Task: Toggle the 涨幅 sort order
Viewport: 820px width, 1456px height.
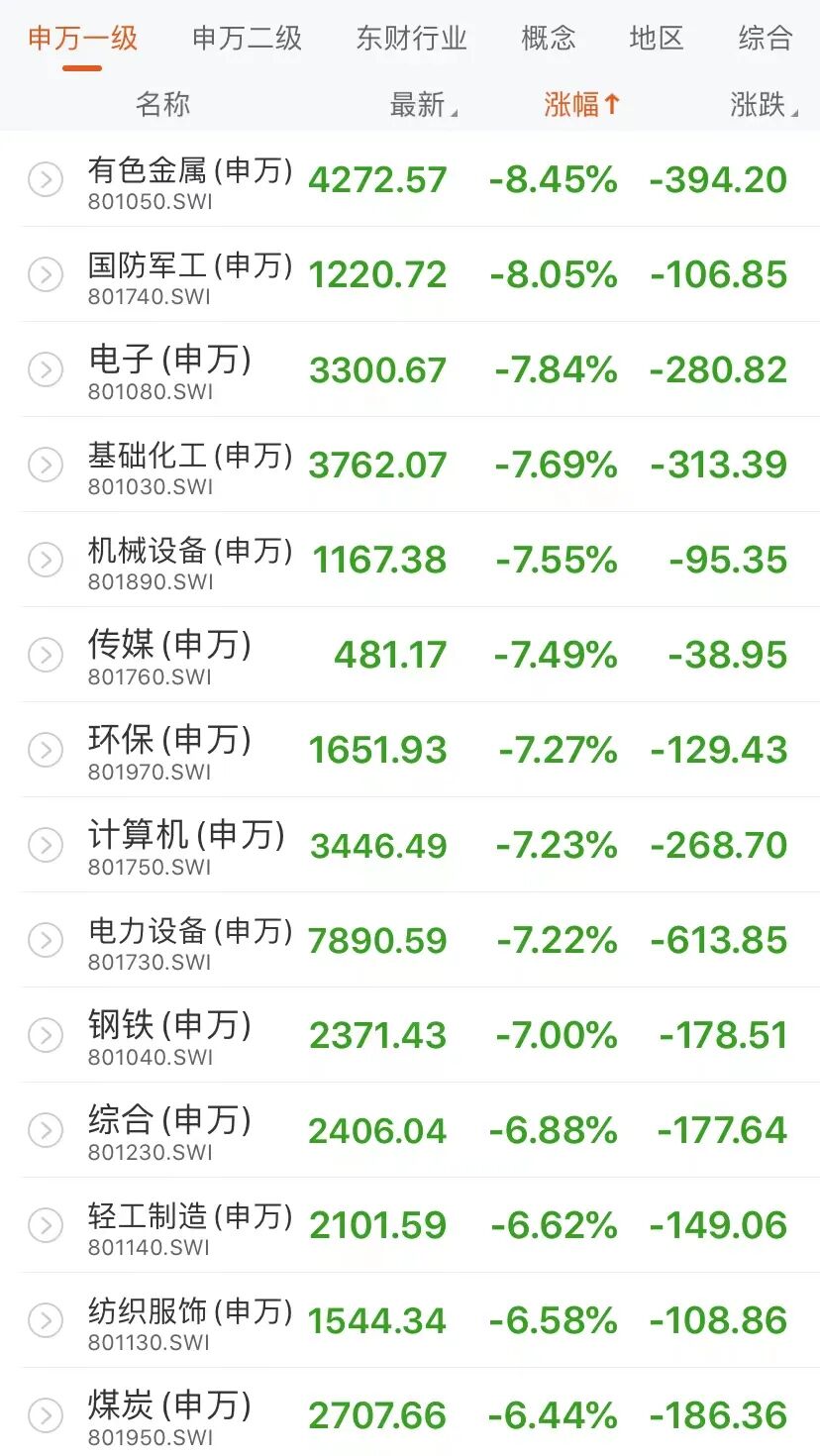Action: pos(582,104)
